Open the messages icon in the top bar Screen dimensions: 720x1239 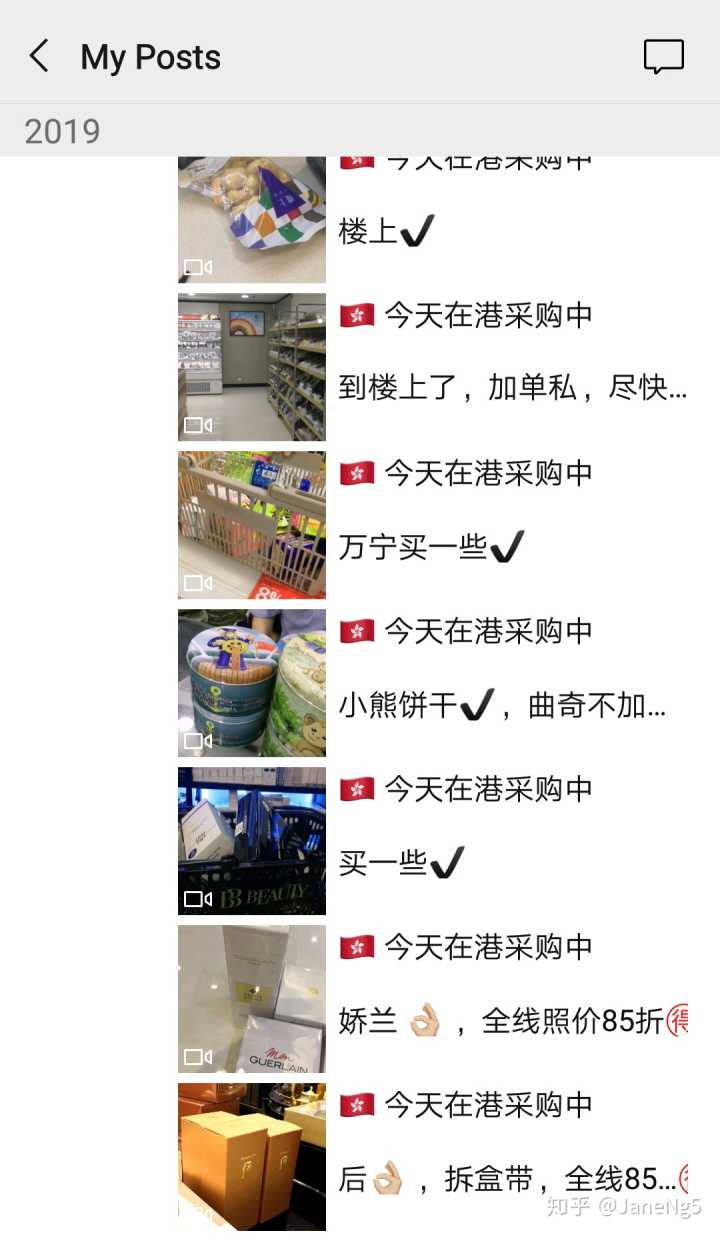tap(663, 57)
